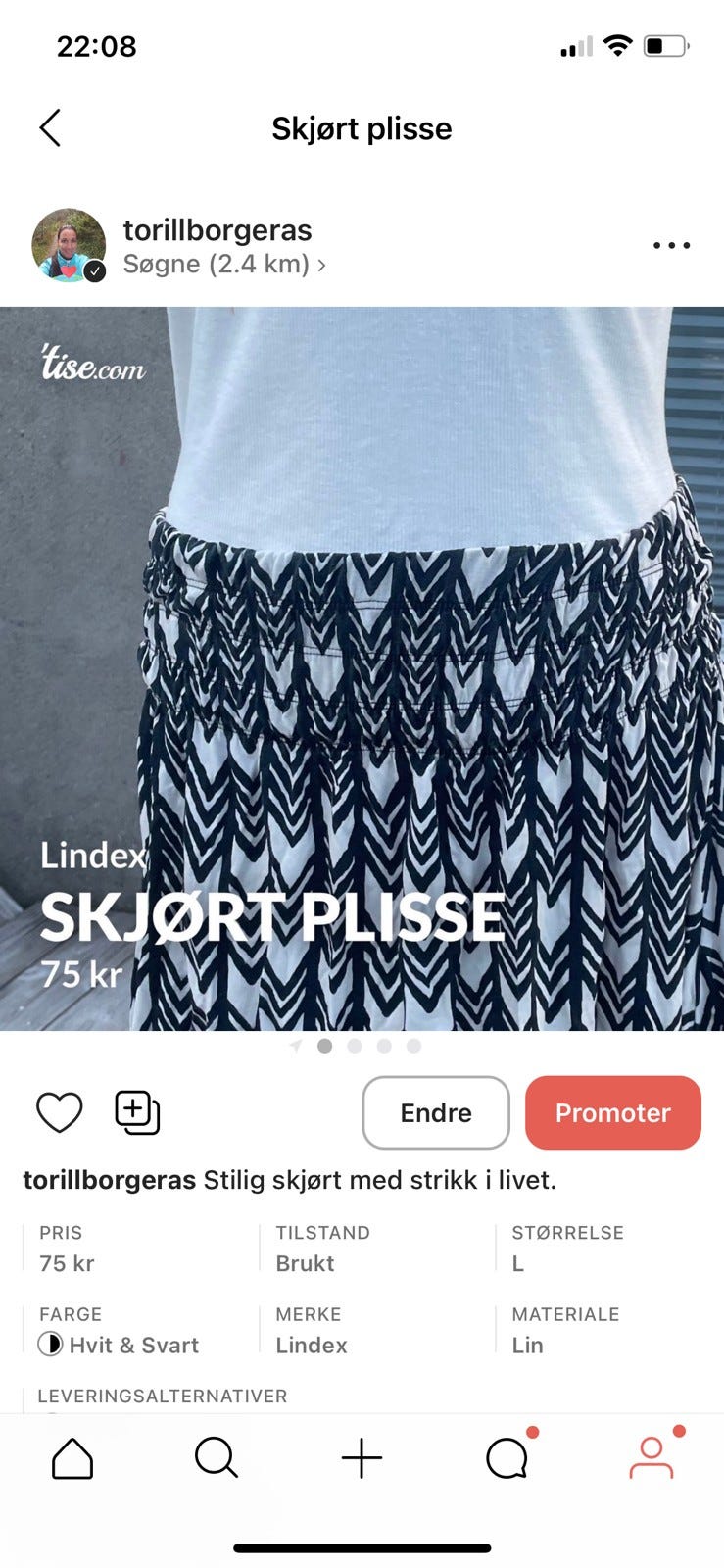This screenshot has height=1568, width=724.
Task: Open your profile icon in bottom bar
Action: tap(651, 1458)
